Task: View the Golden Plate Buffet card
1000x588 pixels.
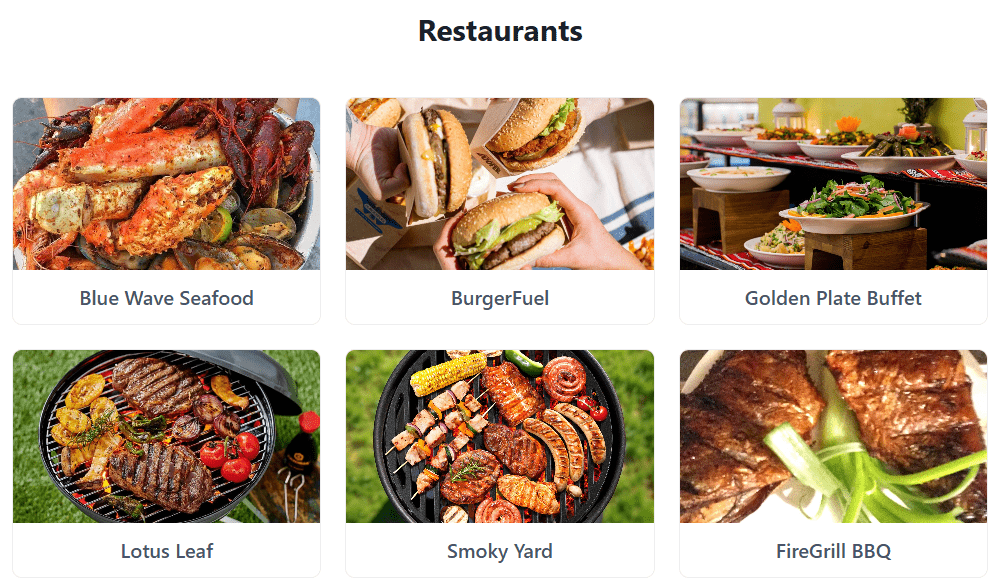Action: point(833,211)
